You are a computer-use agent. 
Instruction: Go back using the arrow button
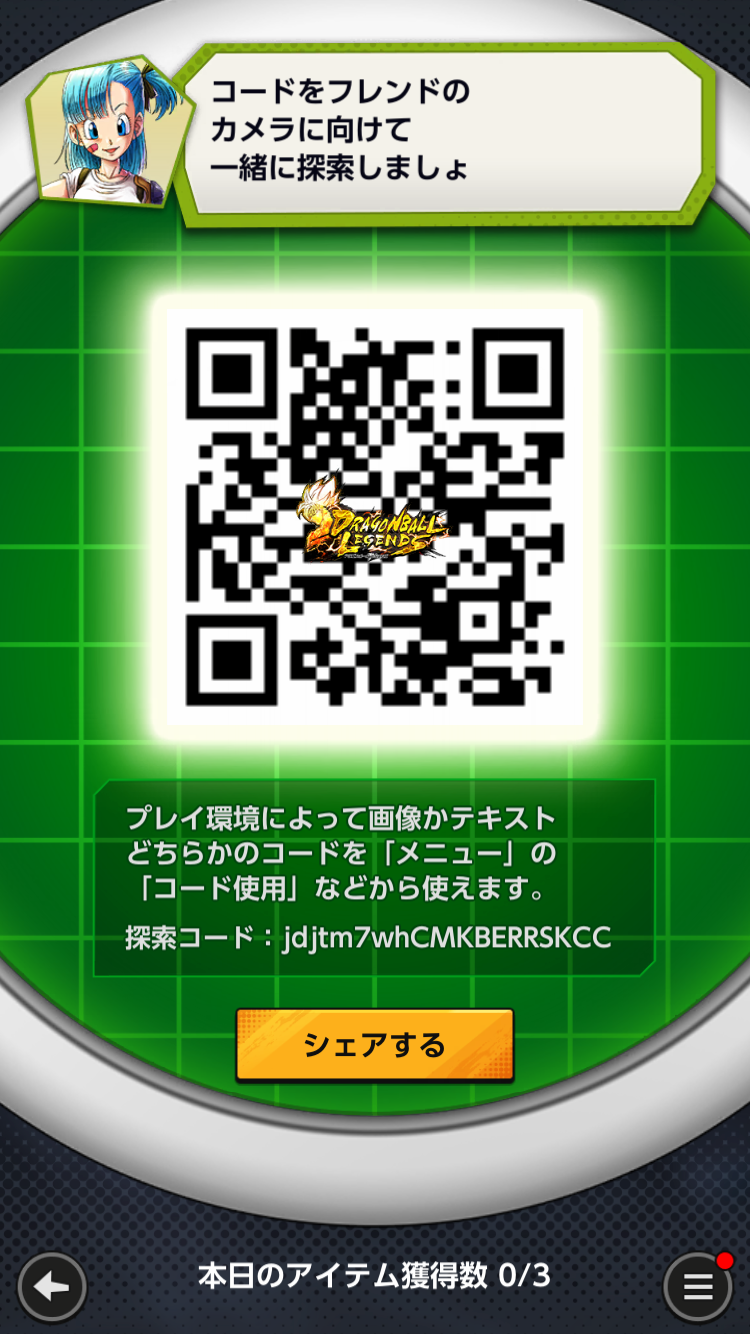[52, 1287]
